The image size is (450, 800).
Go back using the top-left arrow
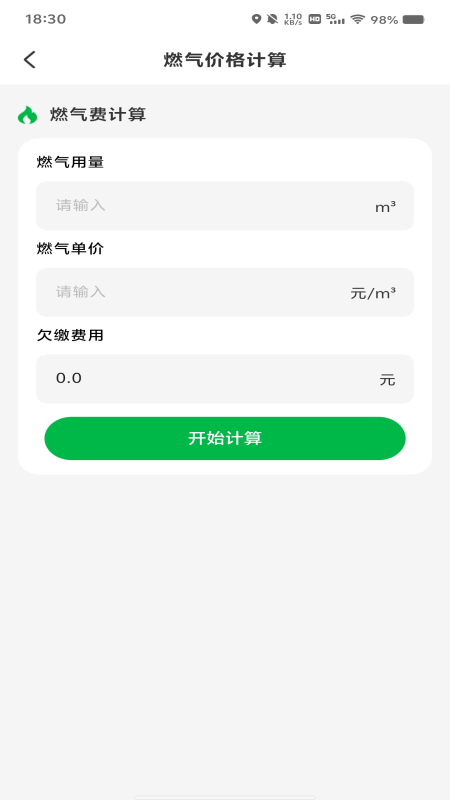pos(30,60)
